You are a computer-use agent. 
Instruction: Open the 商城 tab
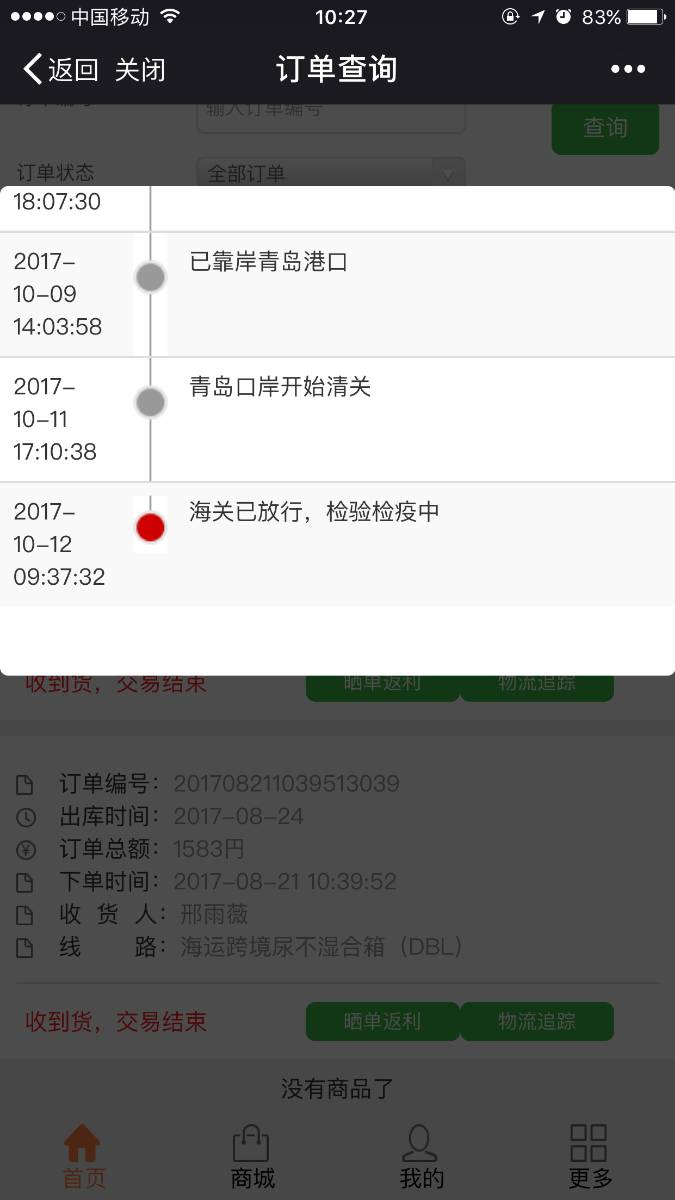tap(252, 1156)
